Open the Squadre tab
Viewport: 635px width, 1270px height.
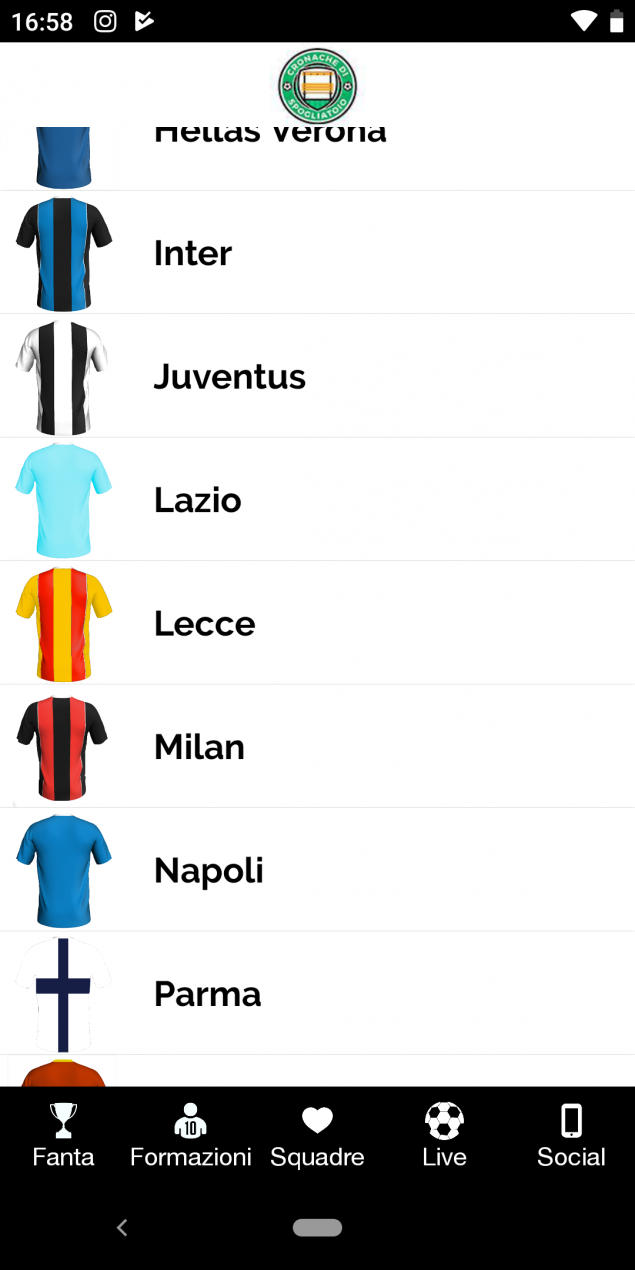click(317, 1136)
